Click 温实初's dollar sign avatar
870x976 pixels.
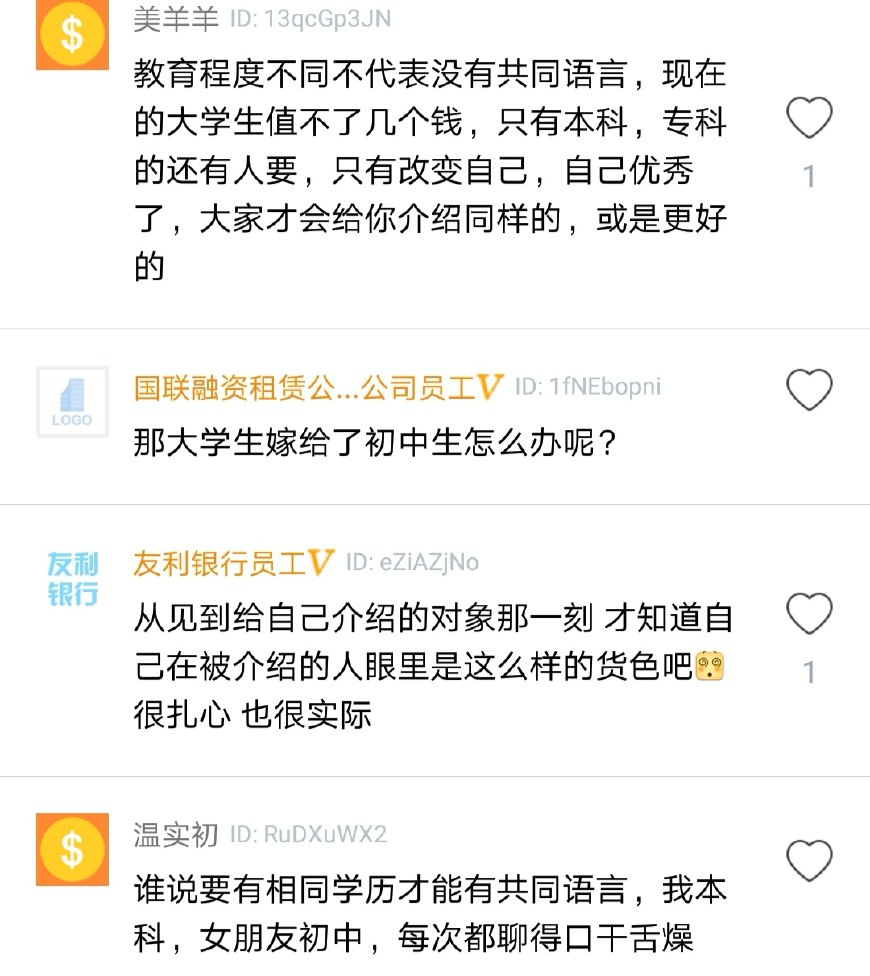point(71,846)
